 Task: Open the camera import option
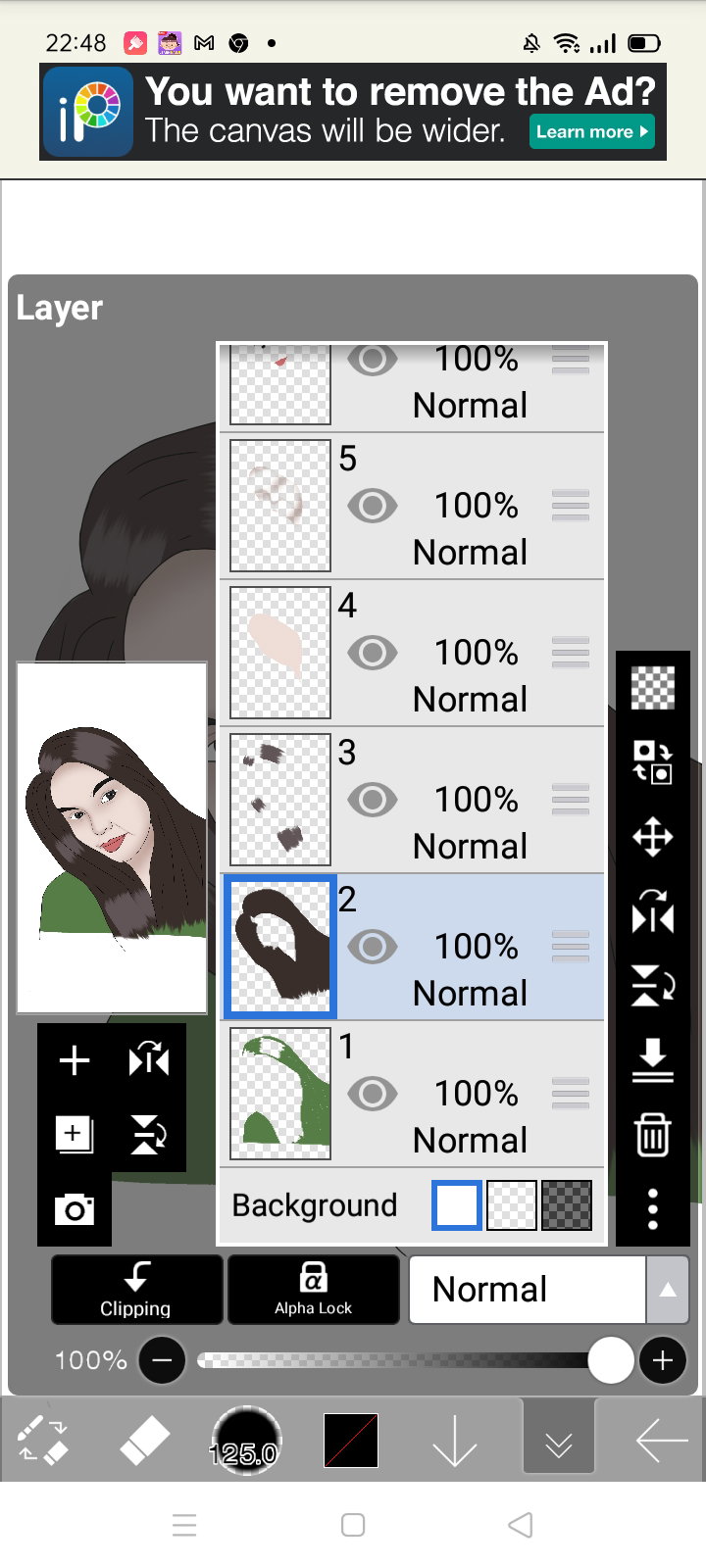(75, 1209)
